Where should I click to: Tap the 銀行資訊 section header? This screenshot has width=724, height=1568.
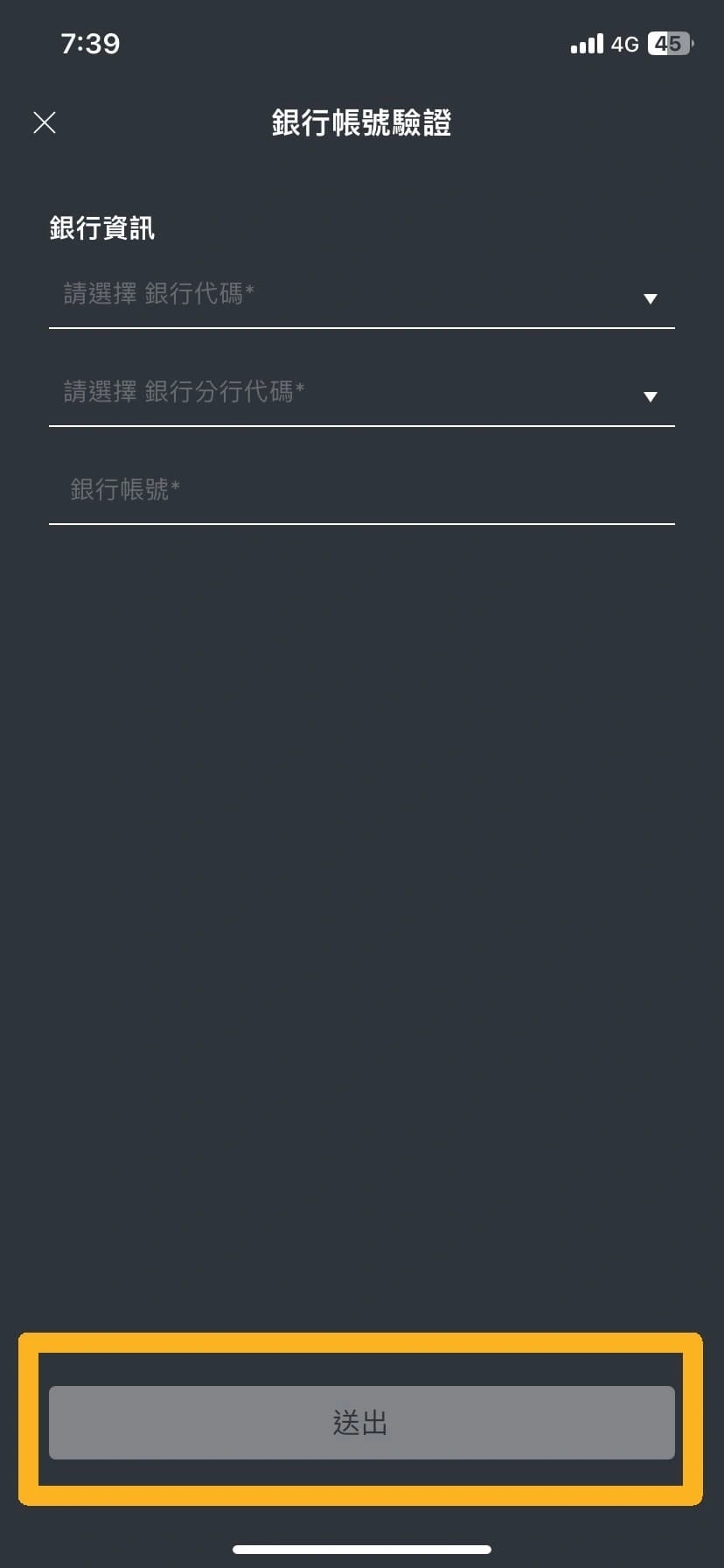coord(101,227)
